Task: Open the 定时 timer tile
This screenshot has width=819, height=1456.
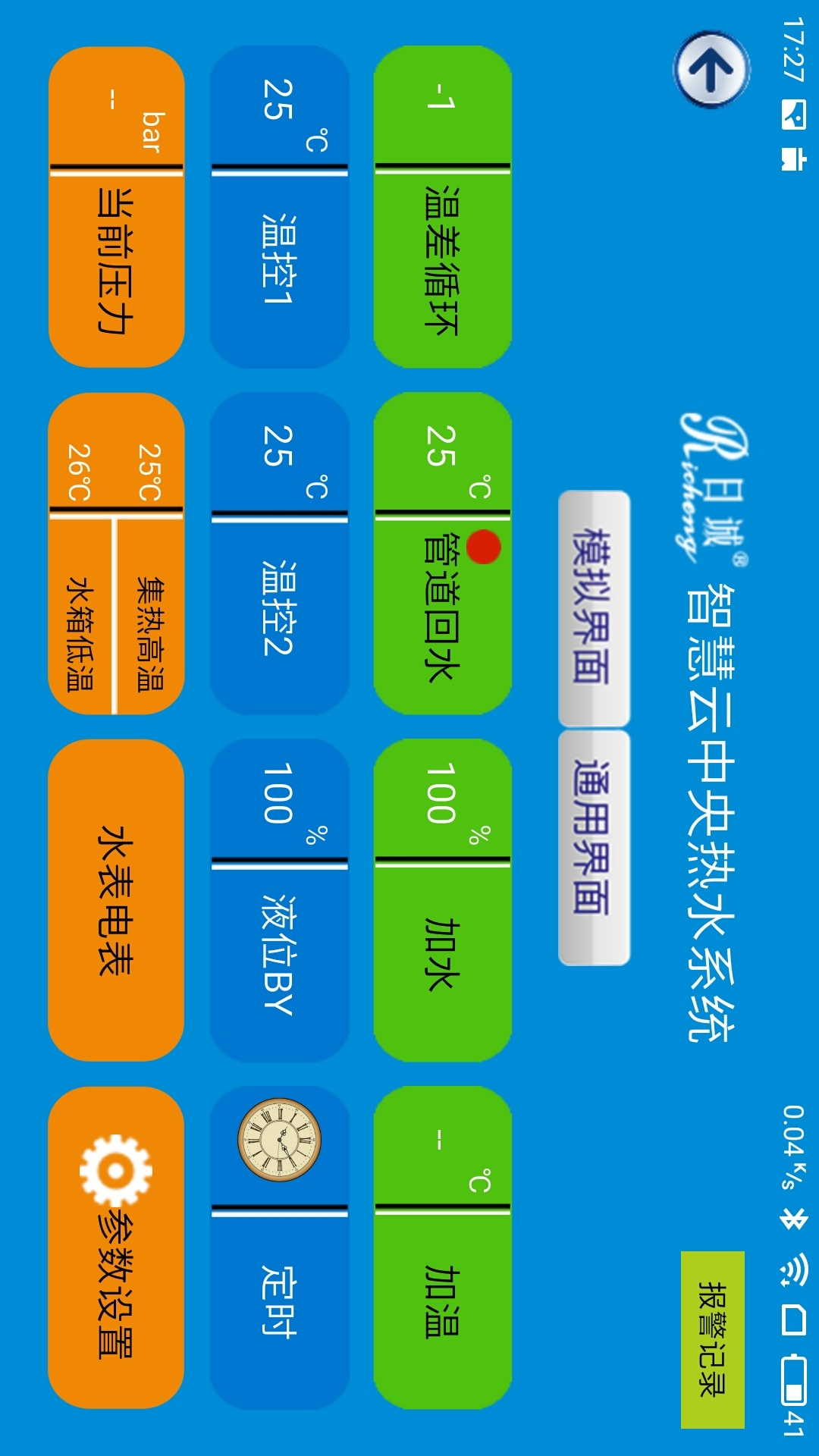Action: [x=279, y=1248]
